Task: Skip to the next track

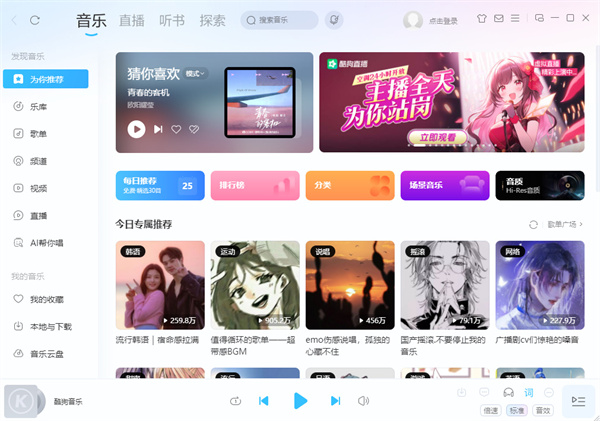Action: [335, 401]
